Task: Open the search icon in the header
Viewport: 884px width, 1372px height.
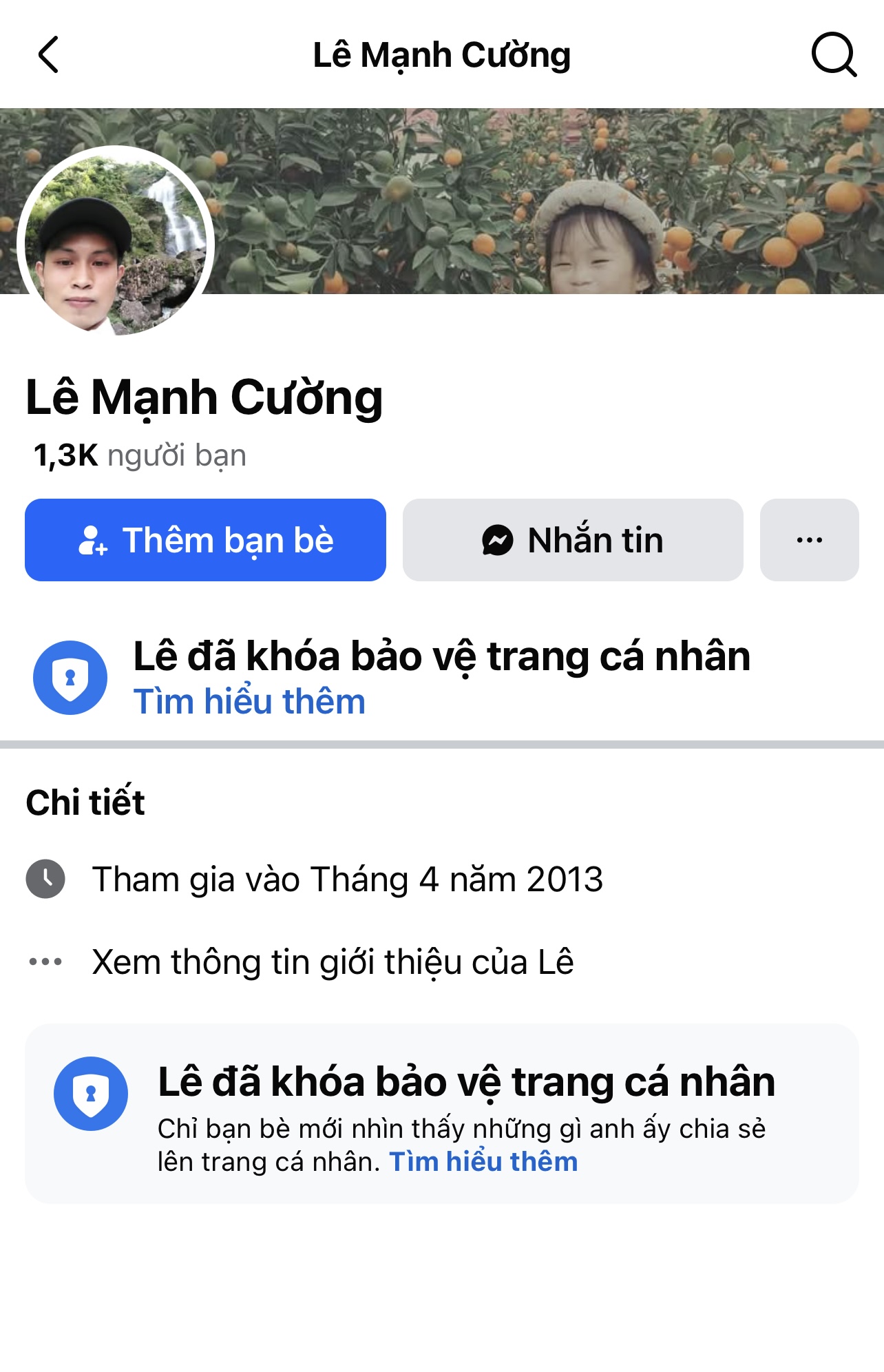Action: click(833, 55)
